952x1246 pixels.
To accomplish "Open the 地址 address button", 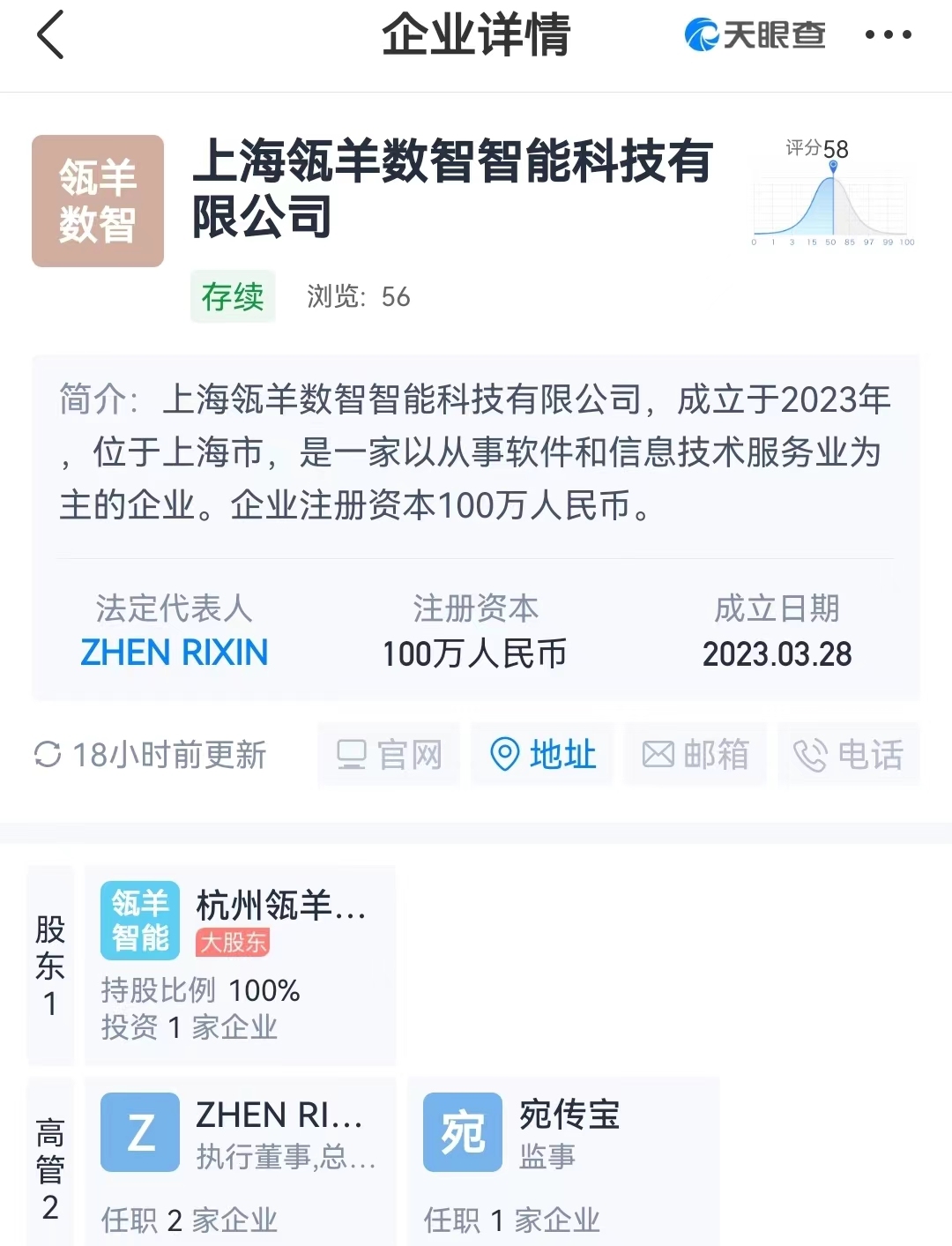I will 543,755.
